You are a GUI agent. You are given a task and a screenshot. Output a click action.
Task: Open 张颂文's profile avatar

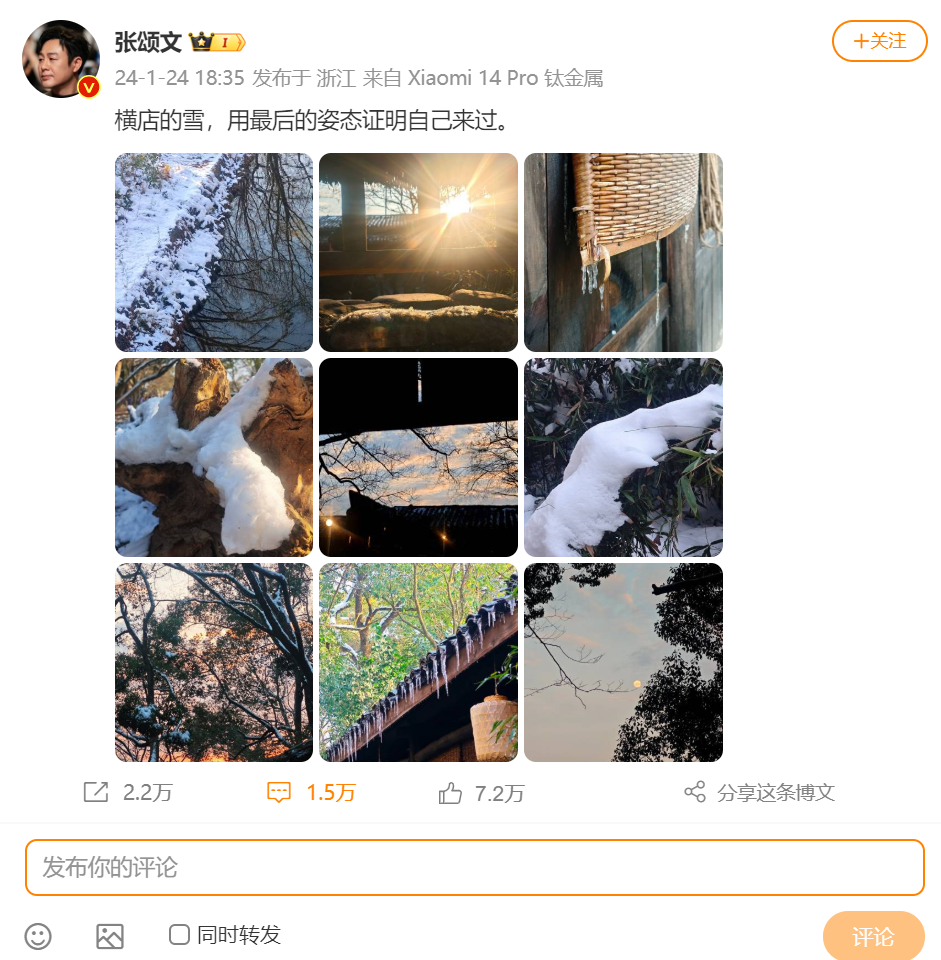61,59
